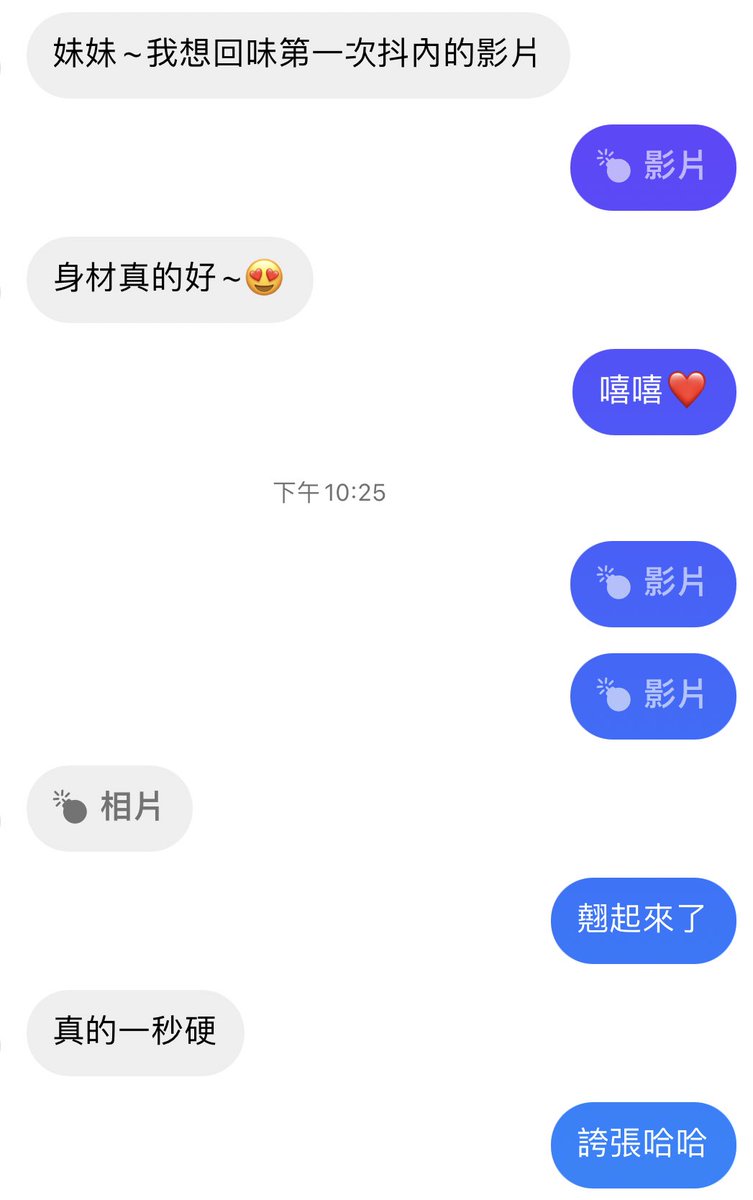Open the received disappearing 相片 photo
The width and height of the screenshot is (753, 1200).
pos(108,807)
